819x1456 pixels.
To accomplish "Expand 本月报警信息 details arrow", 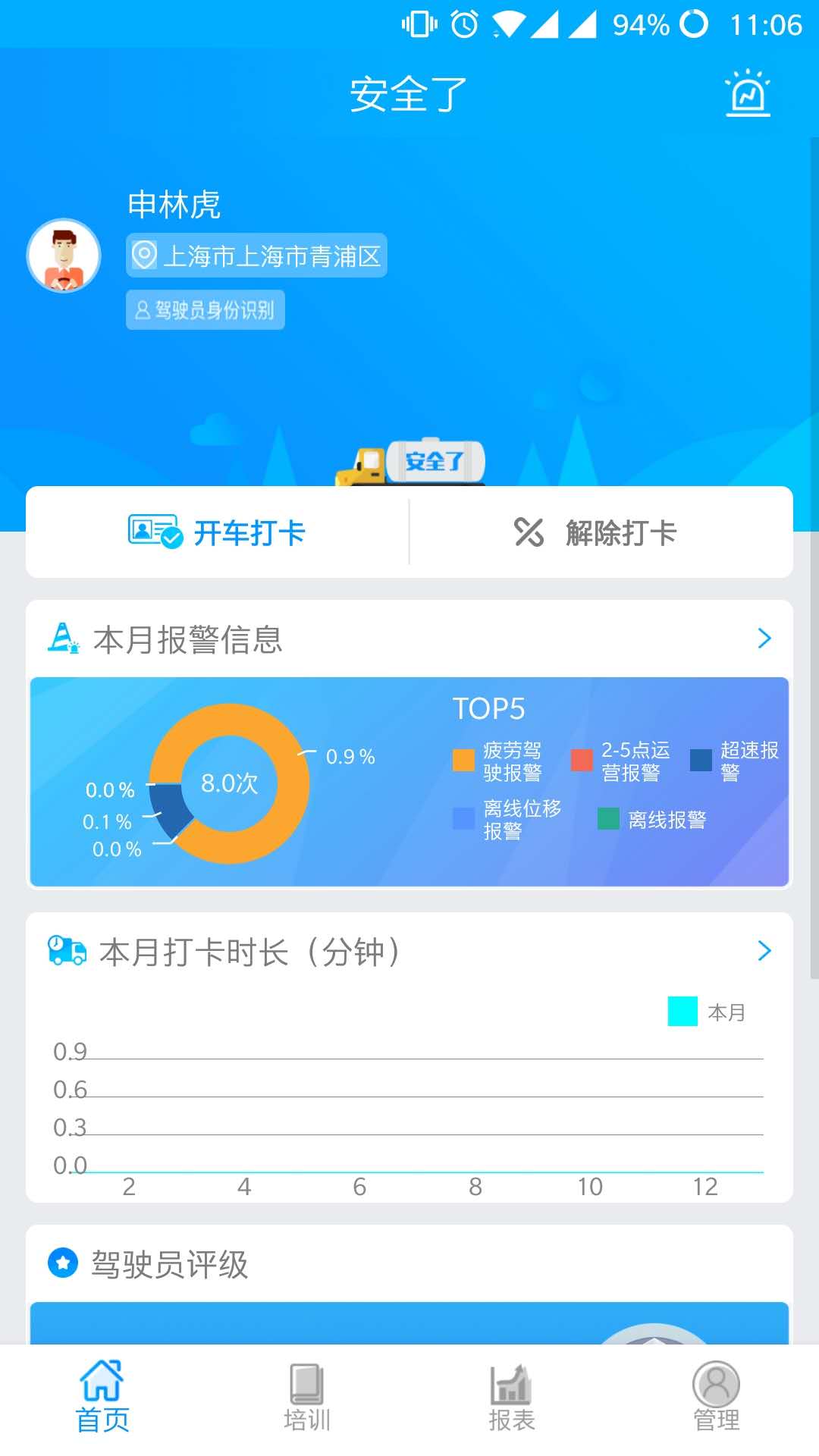I will click(x=764, y=639).
